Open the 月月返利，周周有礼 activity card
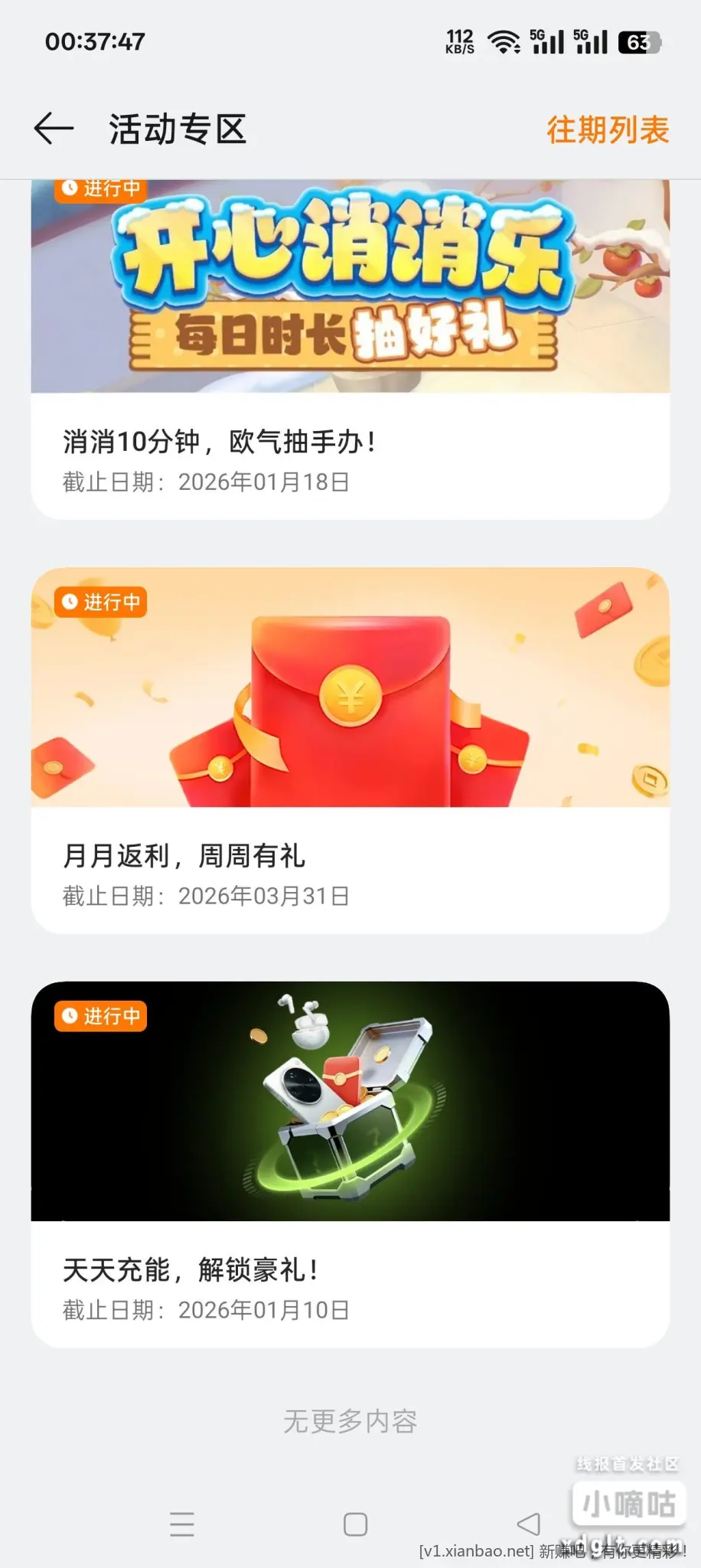This screenshot has height=1568, width=701. click(350, 750)
